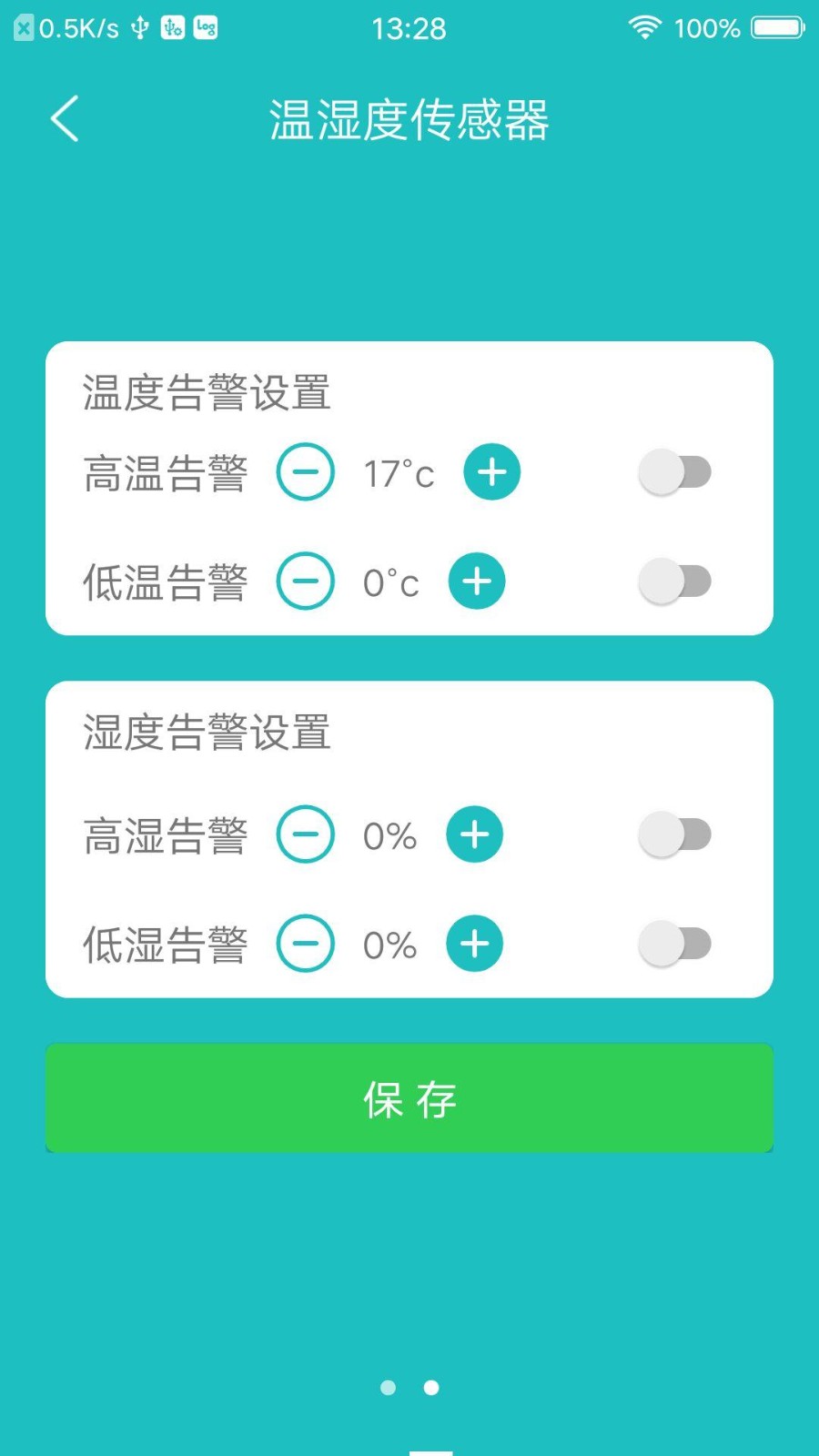Increase the high humidity alarm percentage
This screenshot has width=819, height=1456.
473,834
